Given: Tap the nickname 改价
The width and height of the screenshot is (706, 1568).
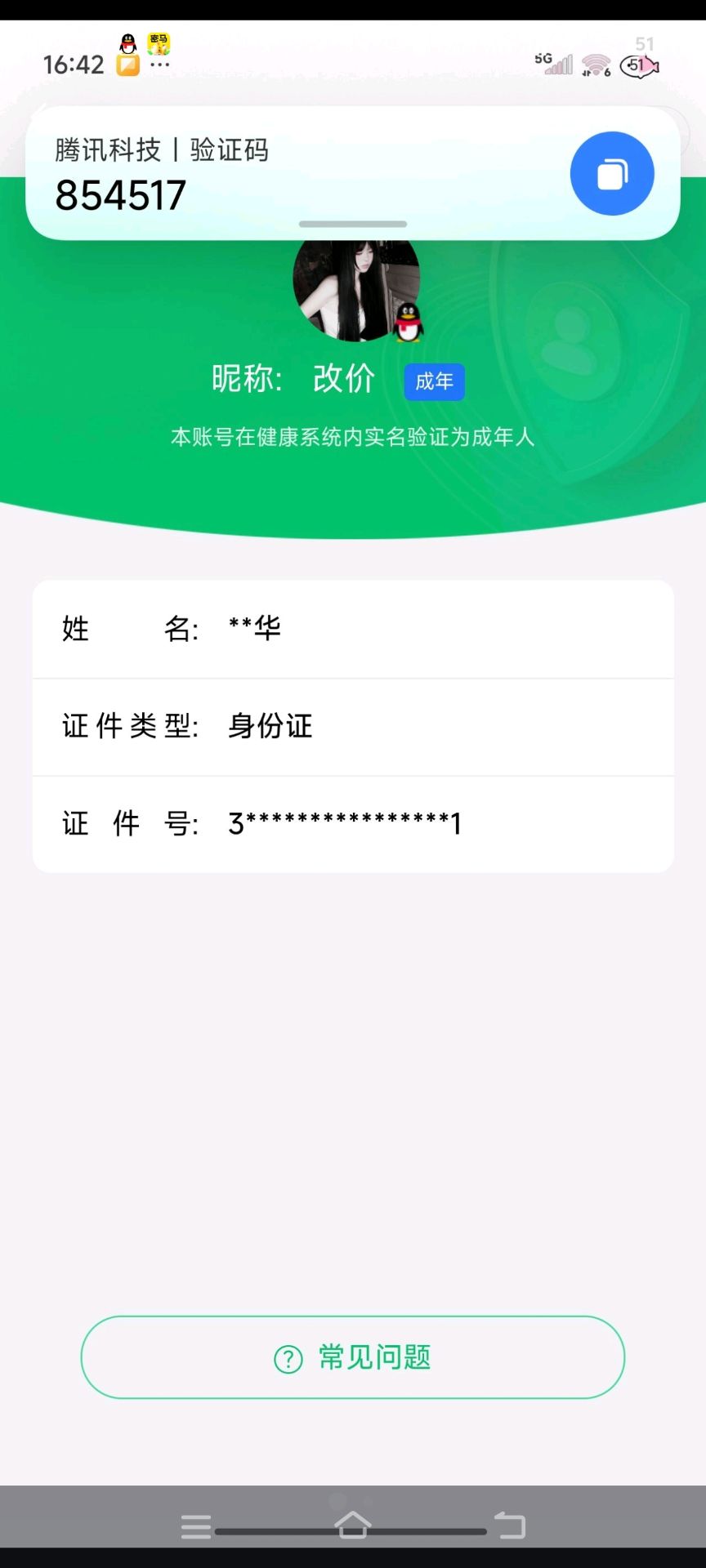Looking at the screenshot, I should coord(344,378).
